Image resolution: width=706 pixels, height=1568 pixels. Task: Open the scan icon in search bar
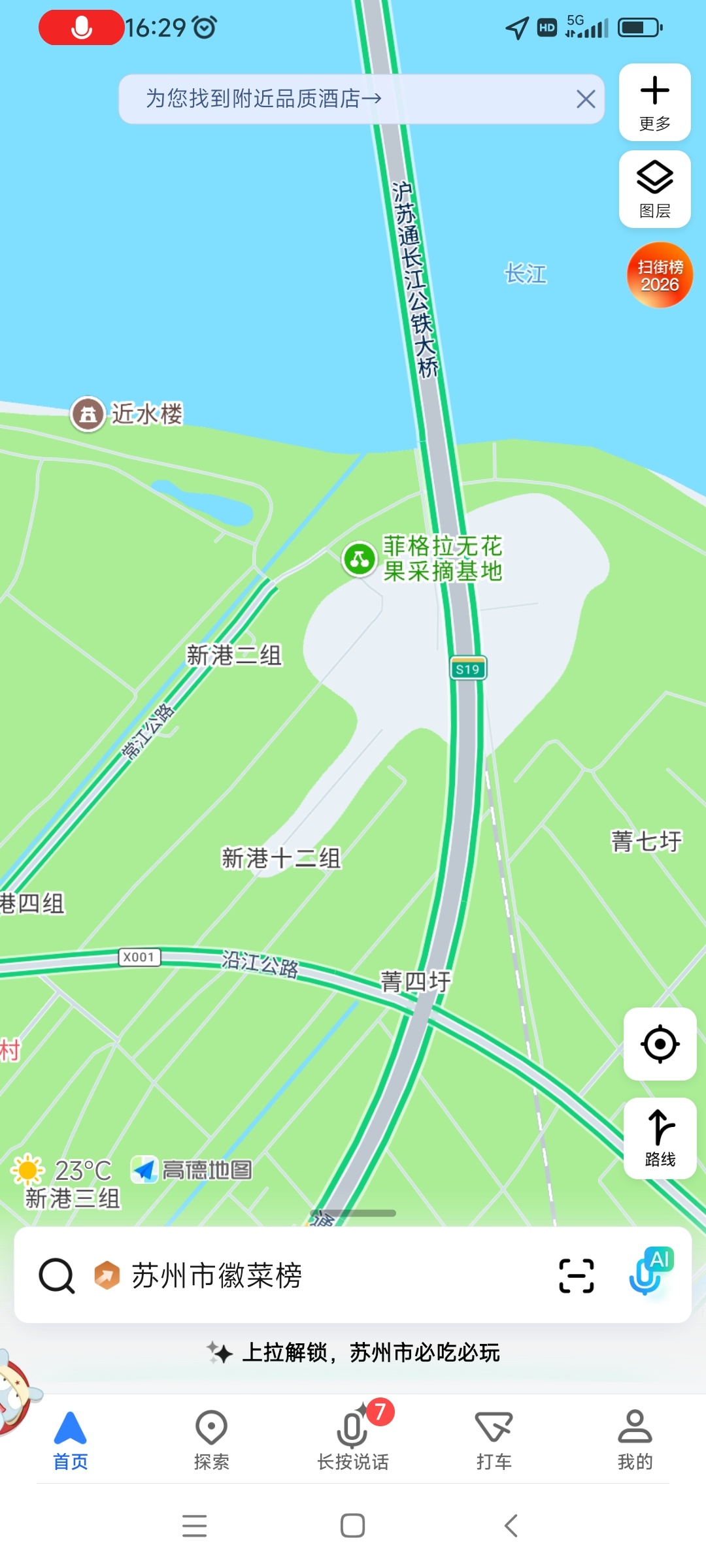(x=576, y=1275)
